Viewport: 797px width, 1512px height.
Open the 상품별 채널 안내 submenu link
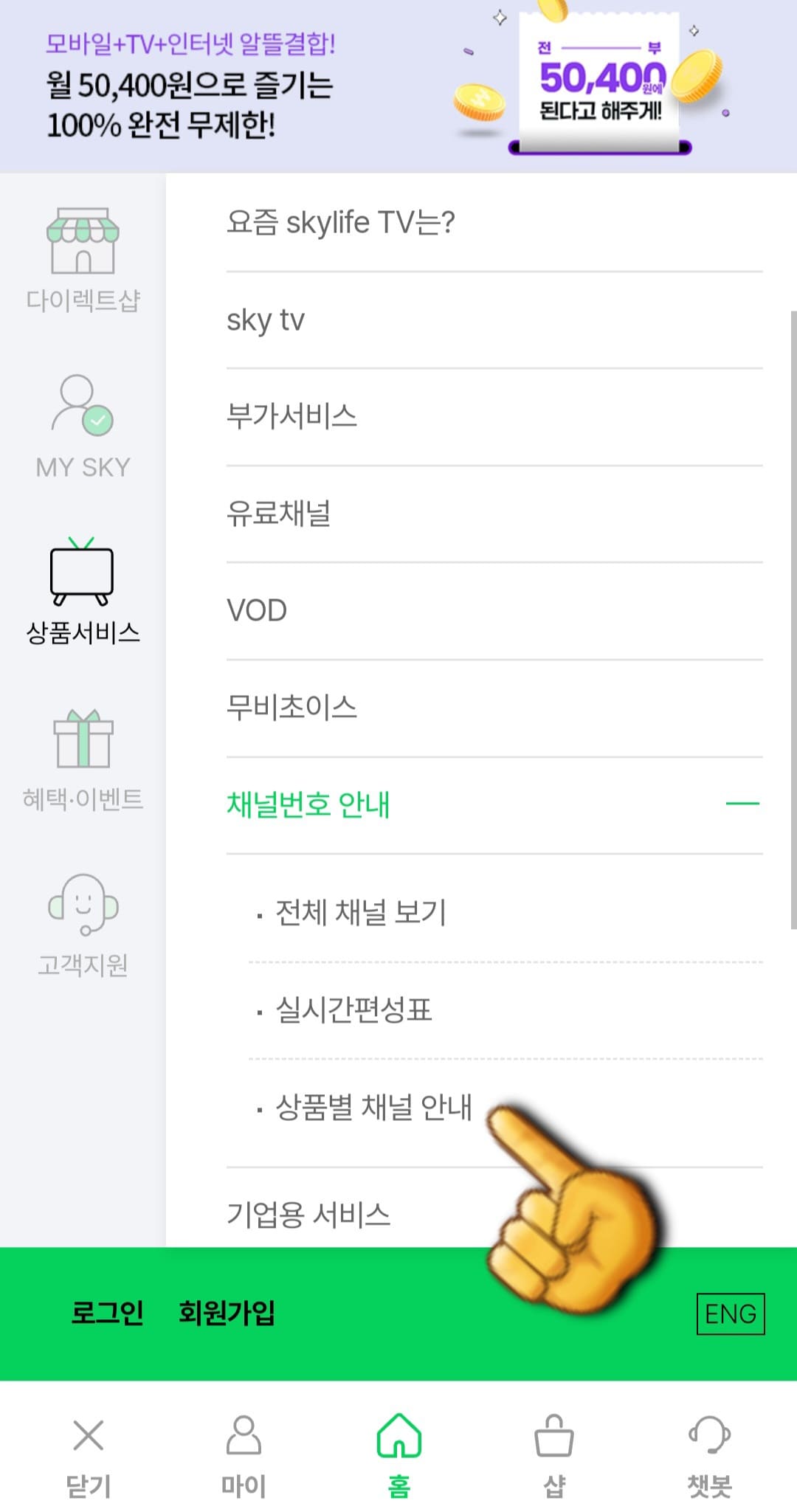(373, 1109)
